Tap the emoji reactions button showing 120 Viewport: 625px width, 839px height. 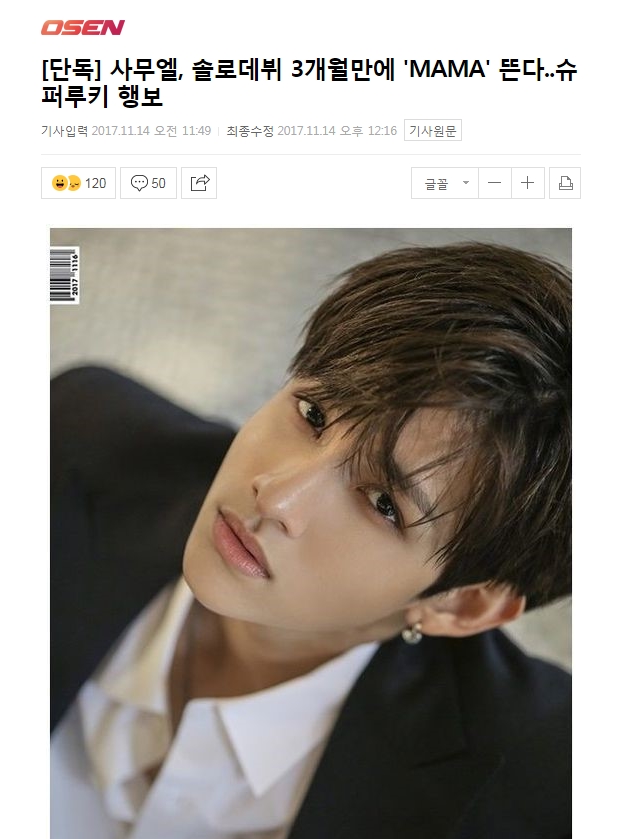[x=78, y=183]
